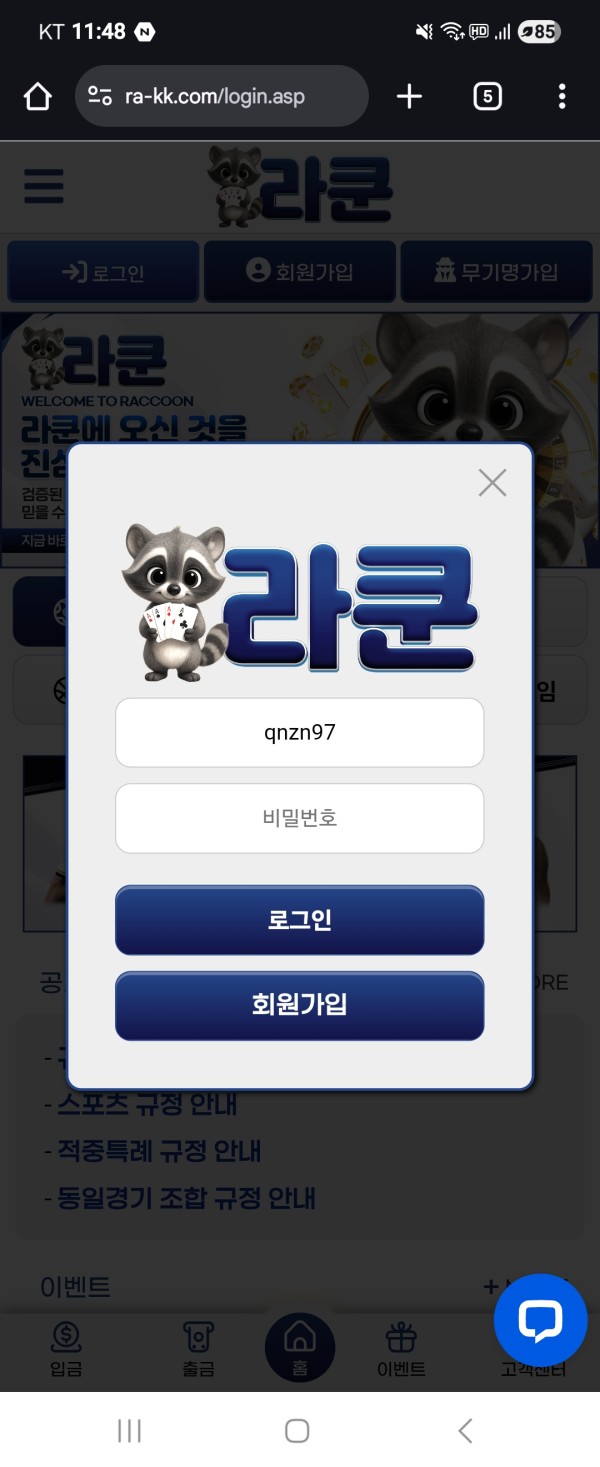This screenshot has width=600, height=1467.
Task: Open the browser overflow menu
Action: (x=562, y=96)
